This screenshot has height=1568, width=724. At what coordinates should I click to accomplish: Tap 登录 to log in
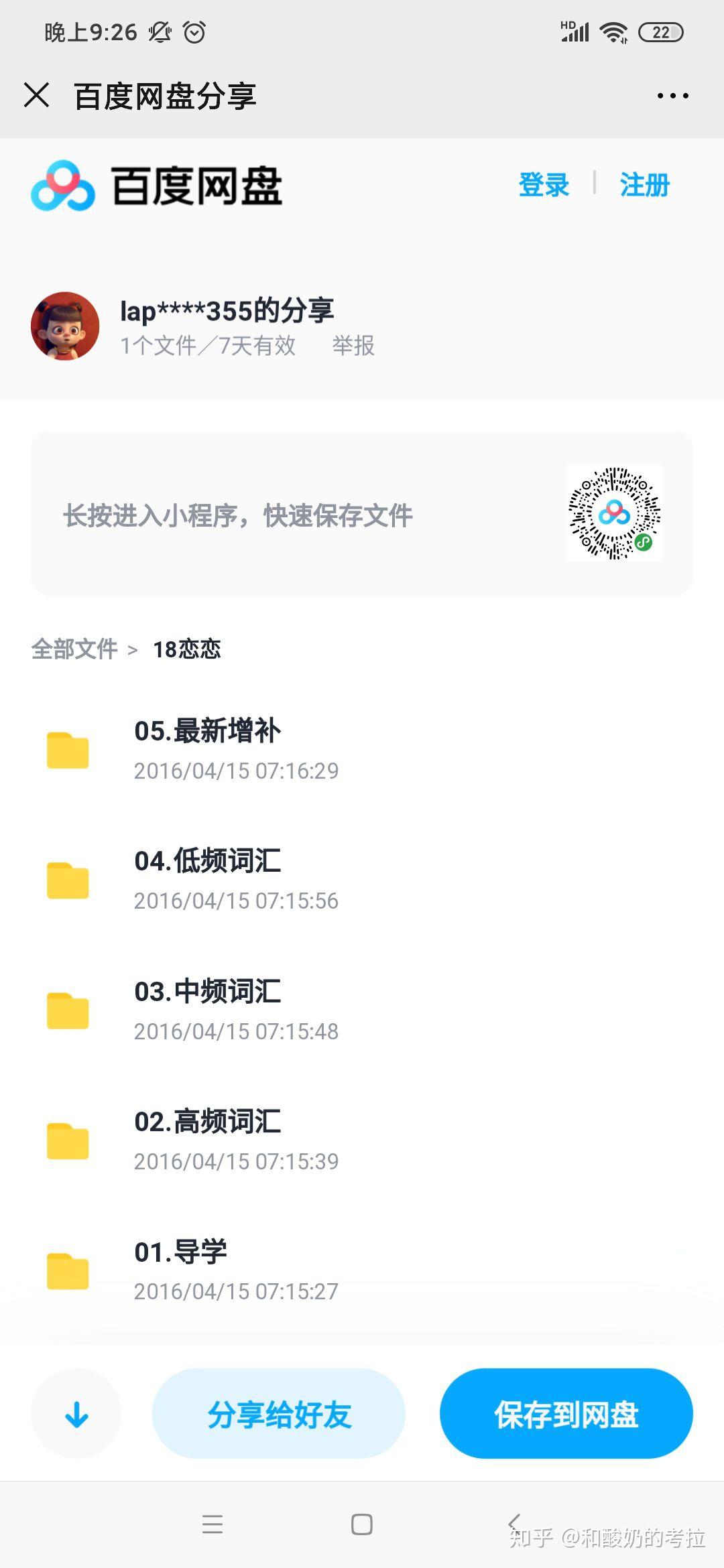tap(544, 185)
